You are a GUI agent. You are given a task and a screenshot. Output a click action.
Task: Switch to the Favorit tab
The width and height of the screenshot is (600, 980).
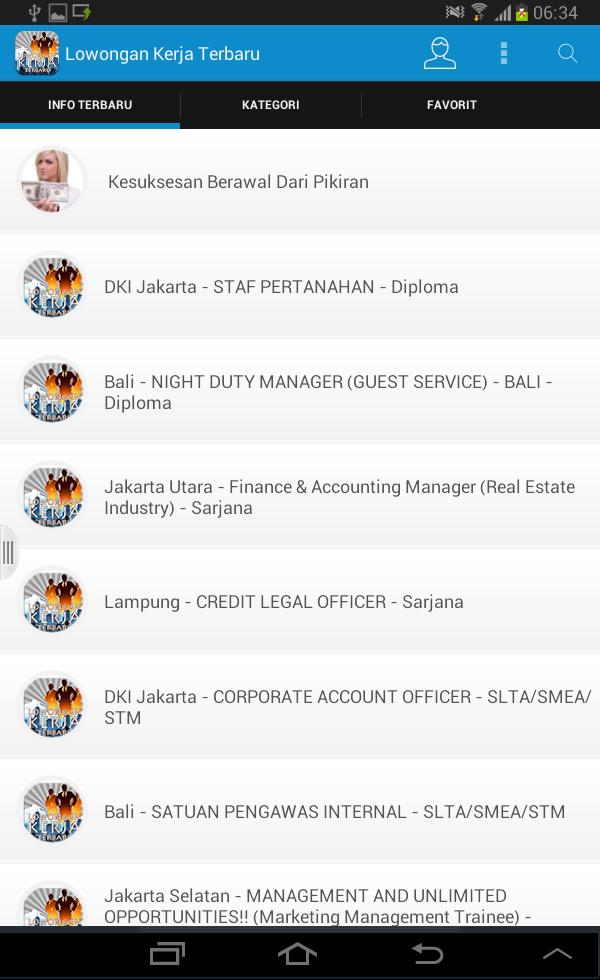[x=452, y=105]
